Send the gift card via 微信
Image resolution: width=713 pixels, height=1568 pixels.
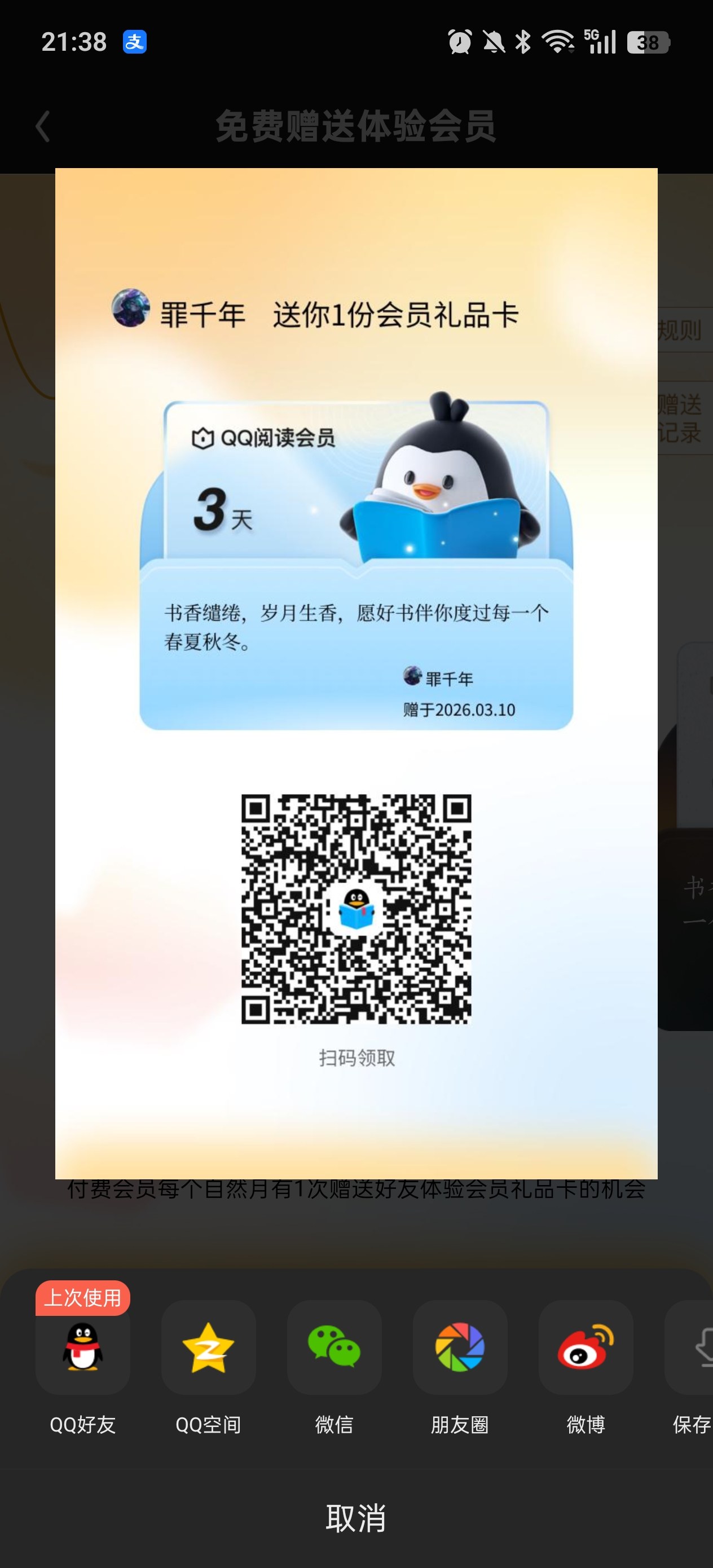pyautogui.click(x=335, y=1347)
